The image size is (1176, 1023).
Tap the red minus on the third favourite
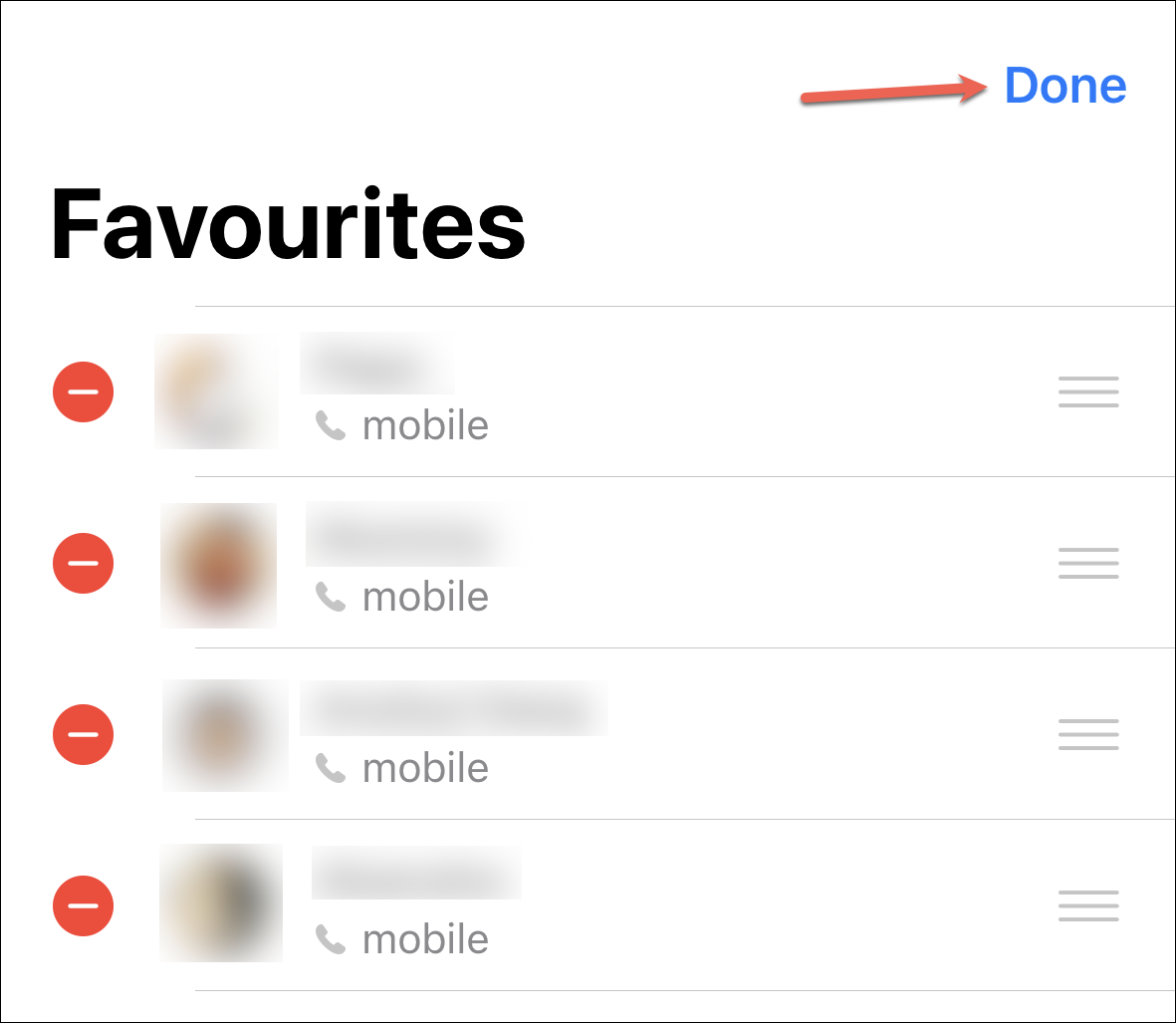(84, 734)
